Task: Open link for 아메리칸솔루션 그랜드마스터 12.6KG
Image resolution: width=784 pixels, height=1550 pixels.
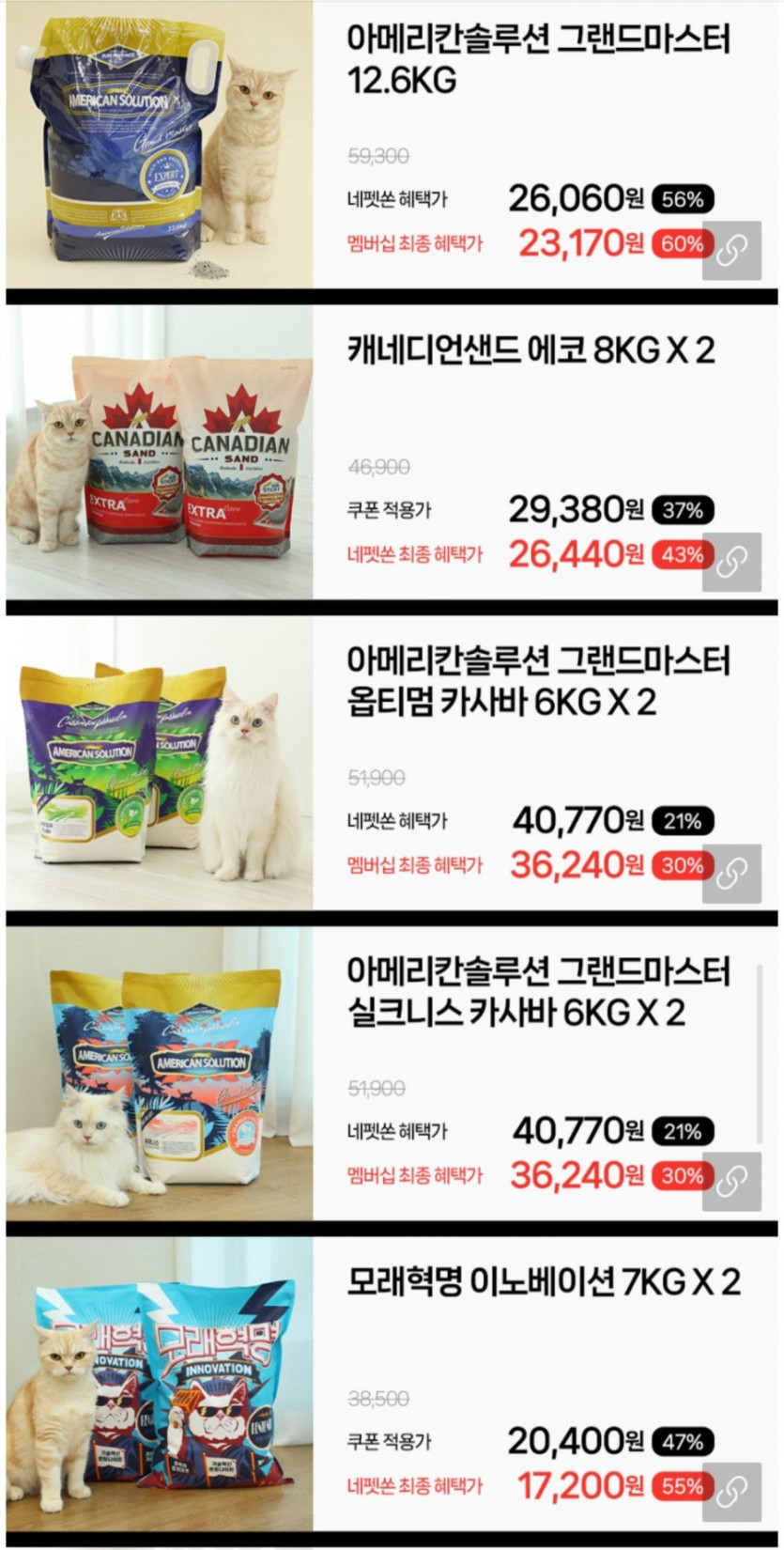Action: point(731,251)
